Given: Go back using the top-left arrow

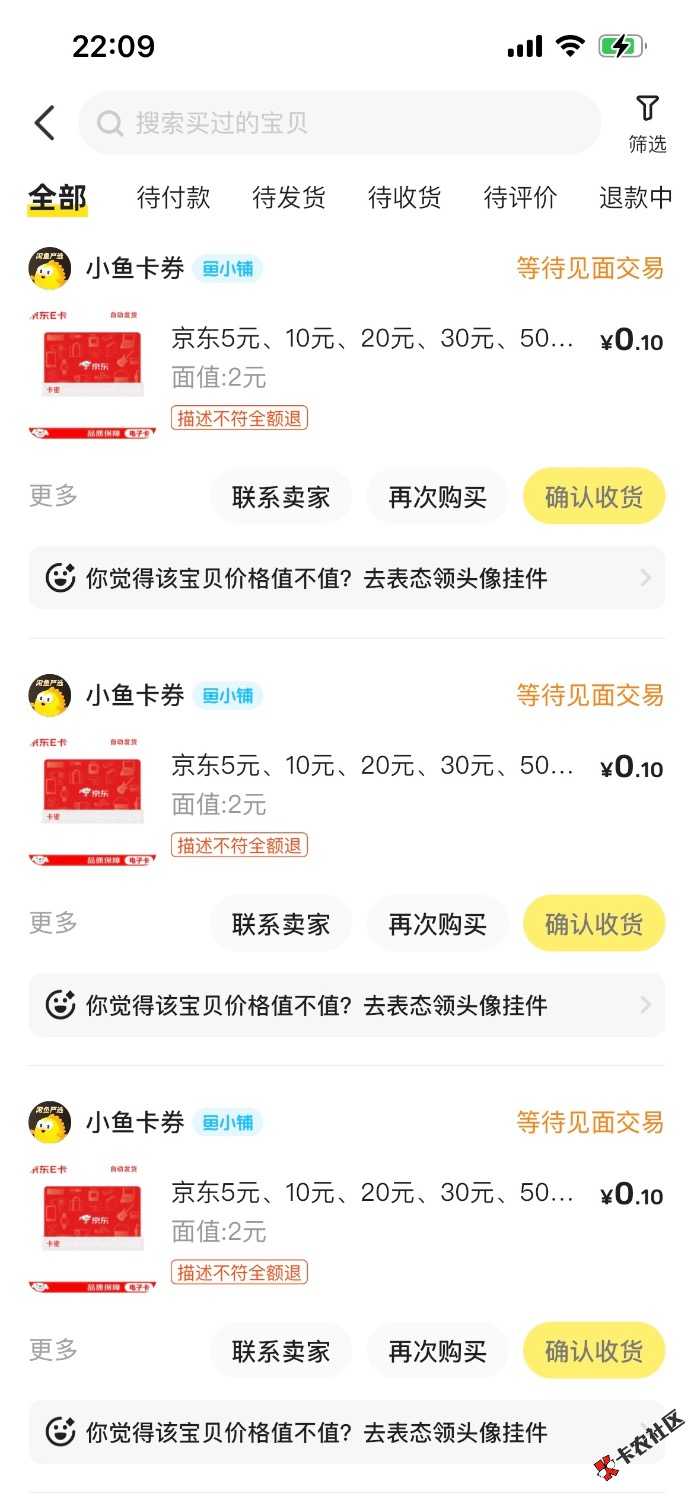Looking at the screenshot, I should tap(45, 123).
